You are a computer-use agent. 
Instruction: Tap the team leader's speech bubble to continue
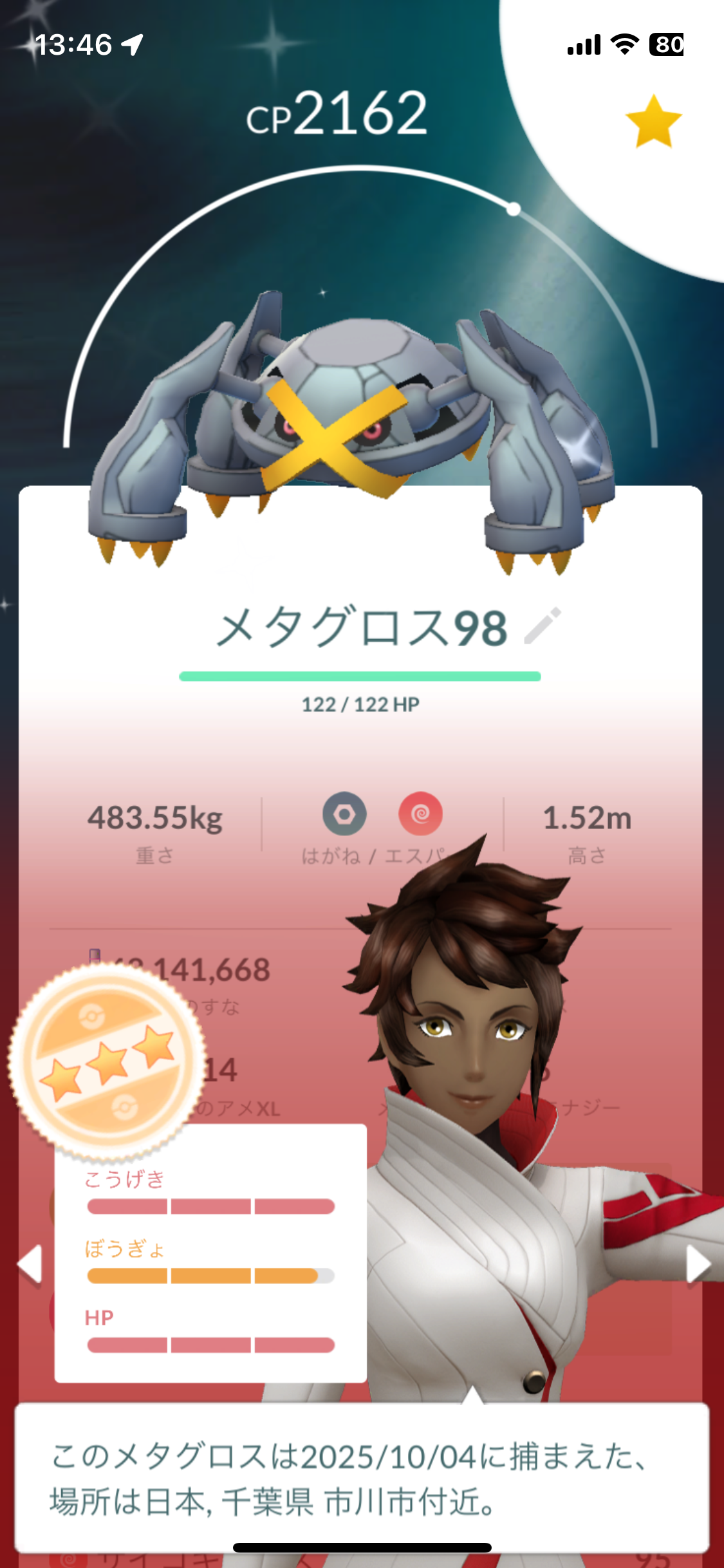coord(362,1478)
